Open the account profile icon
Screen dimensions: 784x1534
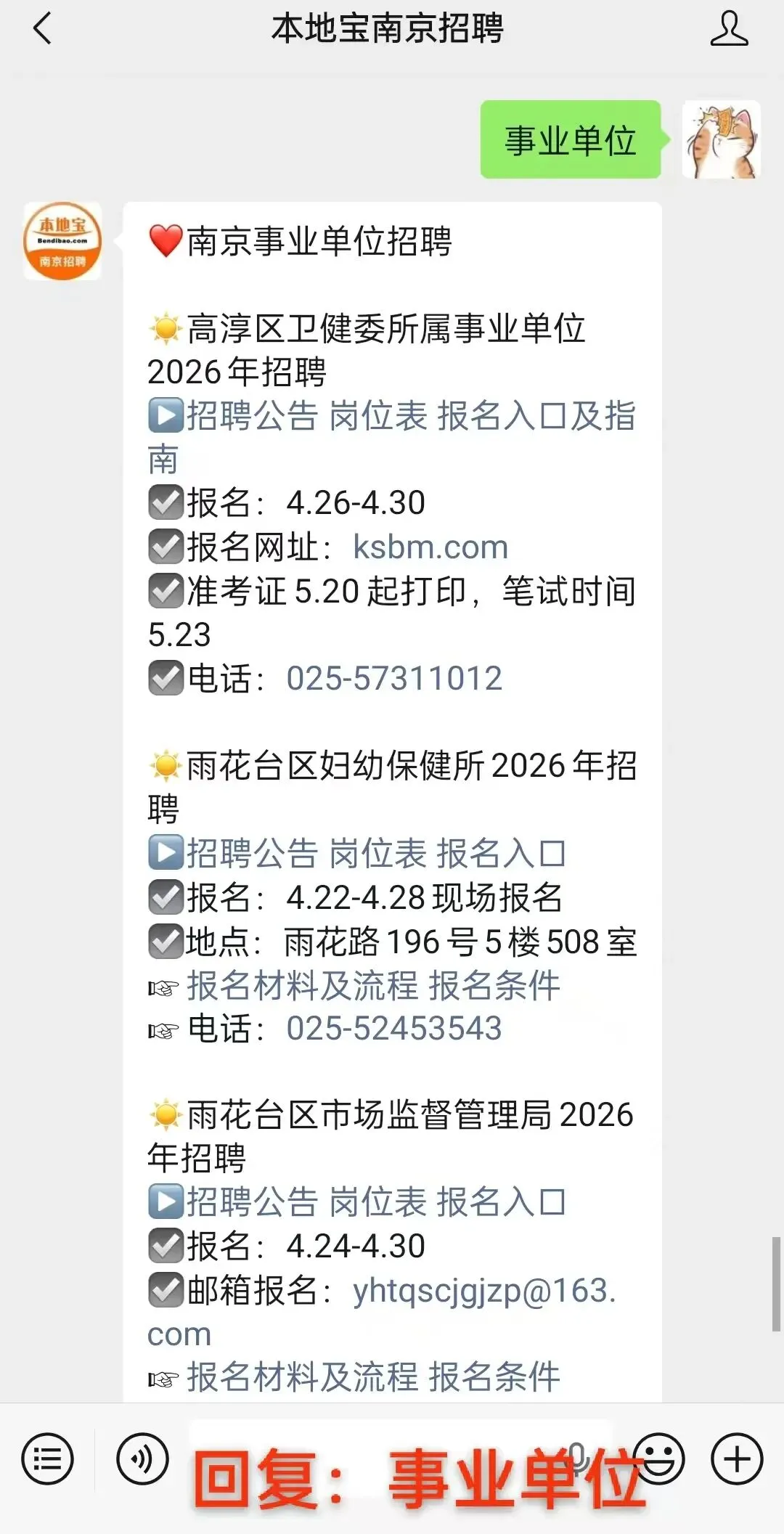729,29
